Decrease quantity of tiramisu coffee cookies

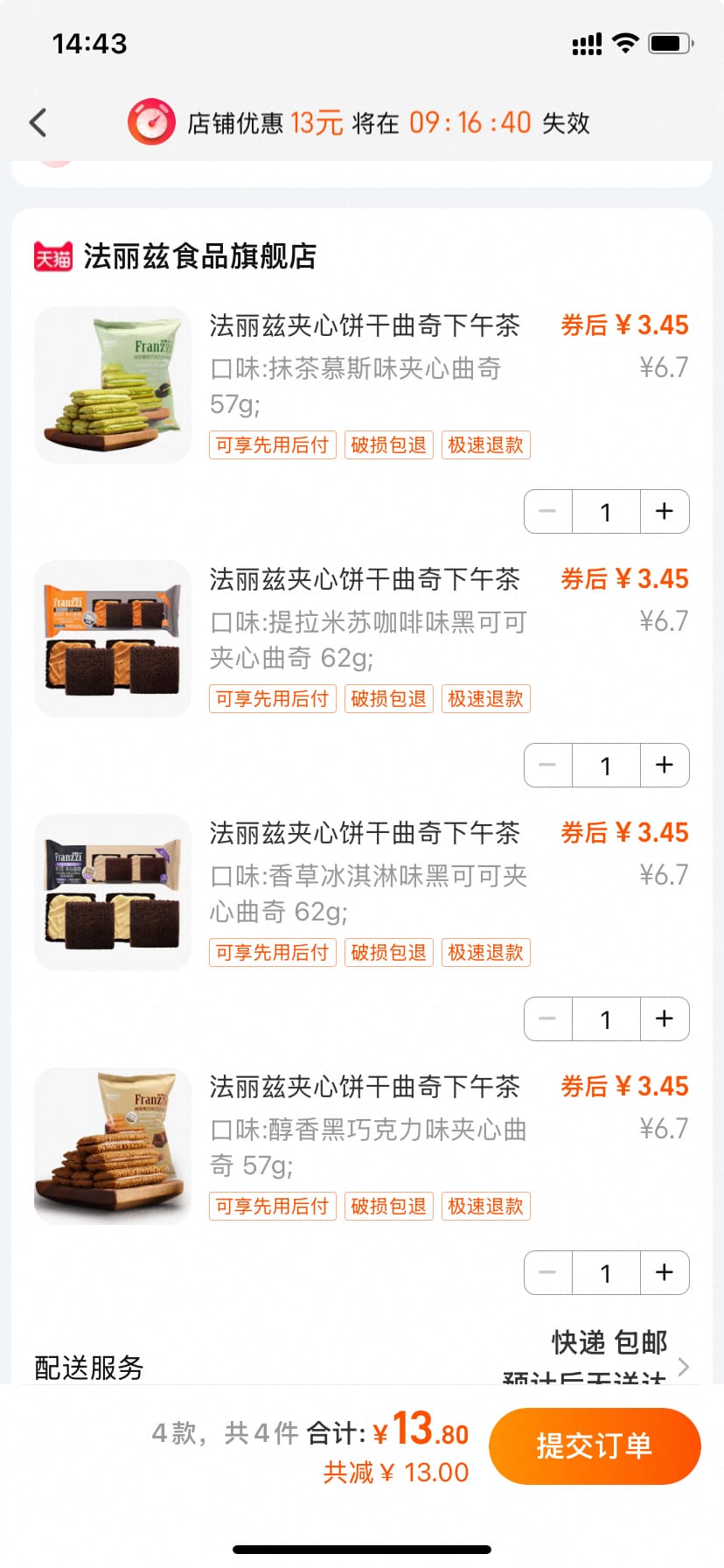tap(546, 765)
